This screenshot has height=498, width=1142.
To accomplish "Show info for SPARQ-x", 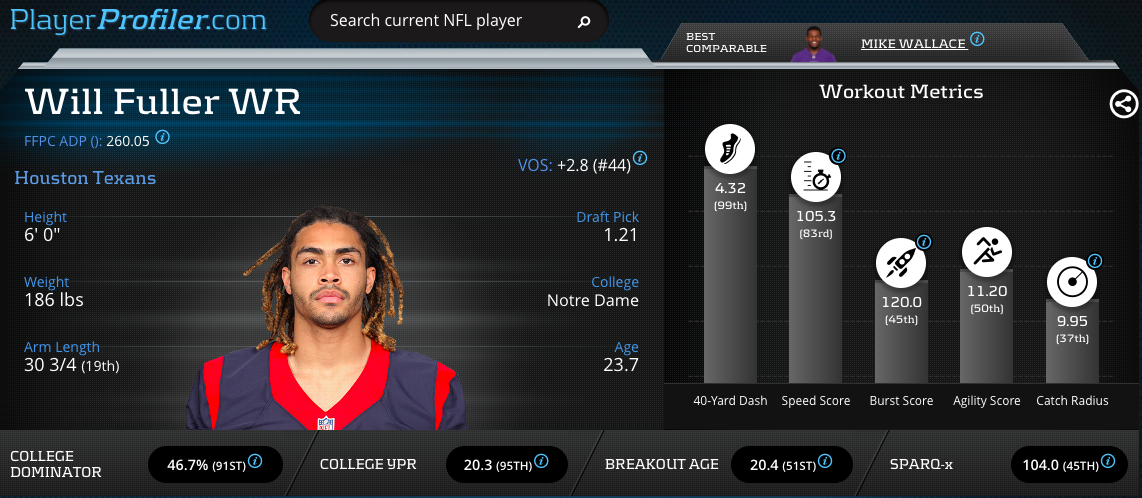I will pyautogui.click(x=1107, y=461).
